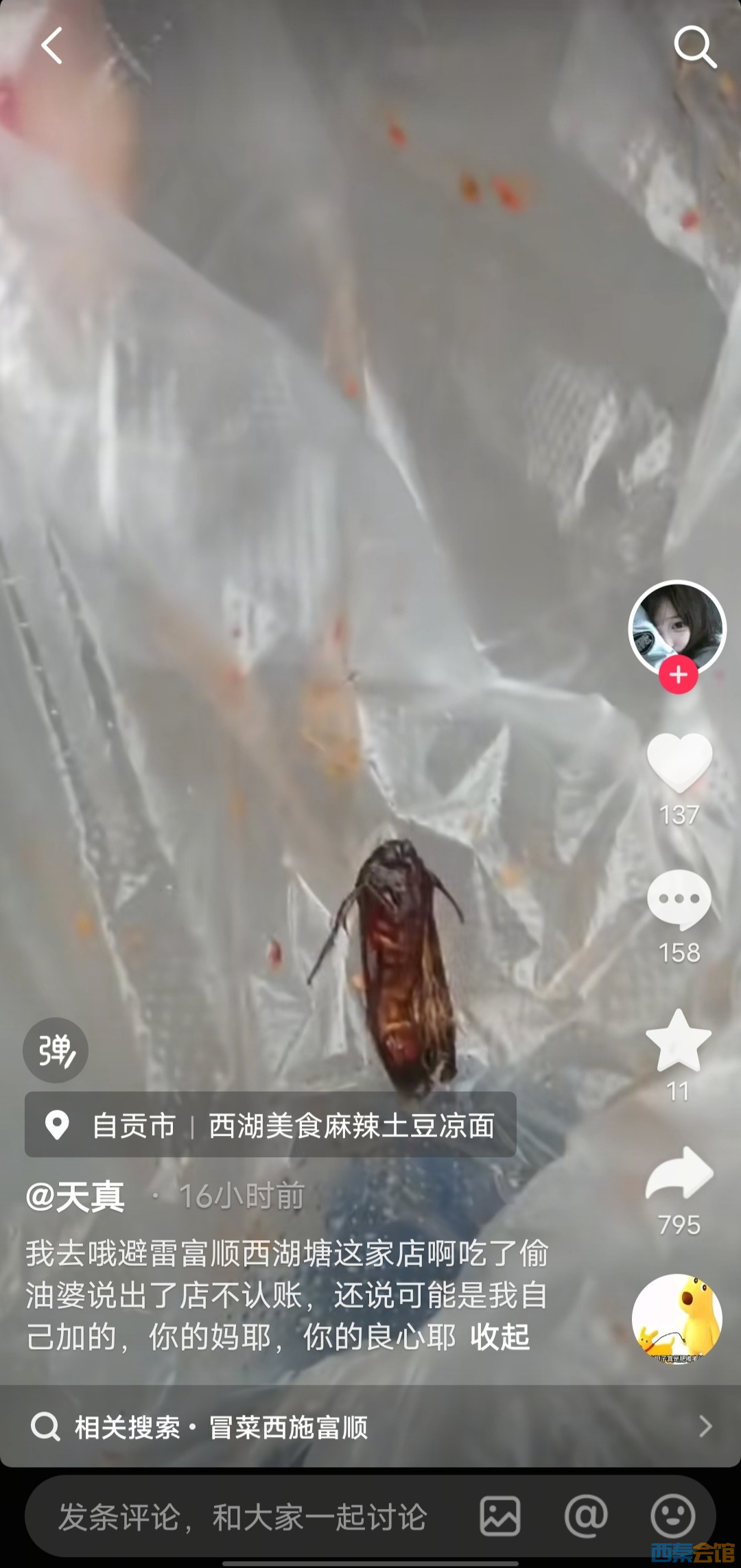Share this video using the arrow icon
The image size is (741, 1568).
point(679,1175)
